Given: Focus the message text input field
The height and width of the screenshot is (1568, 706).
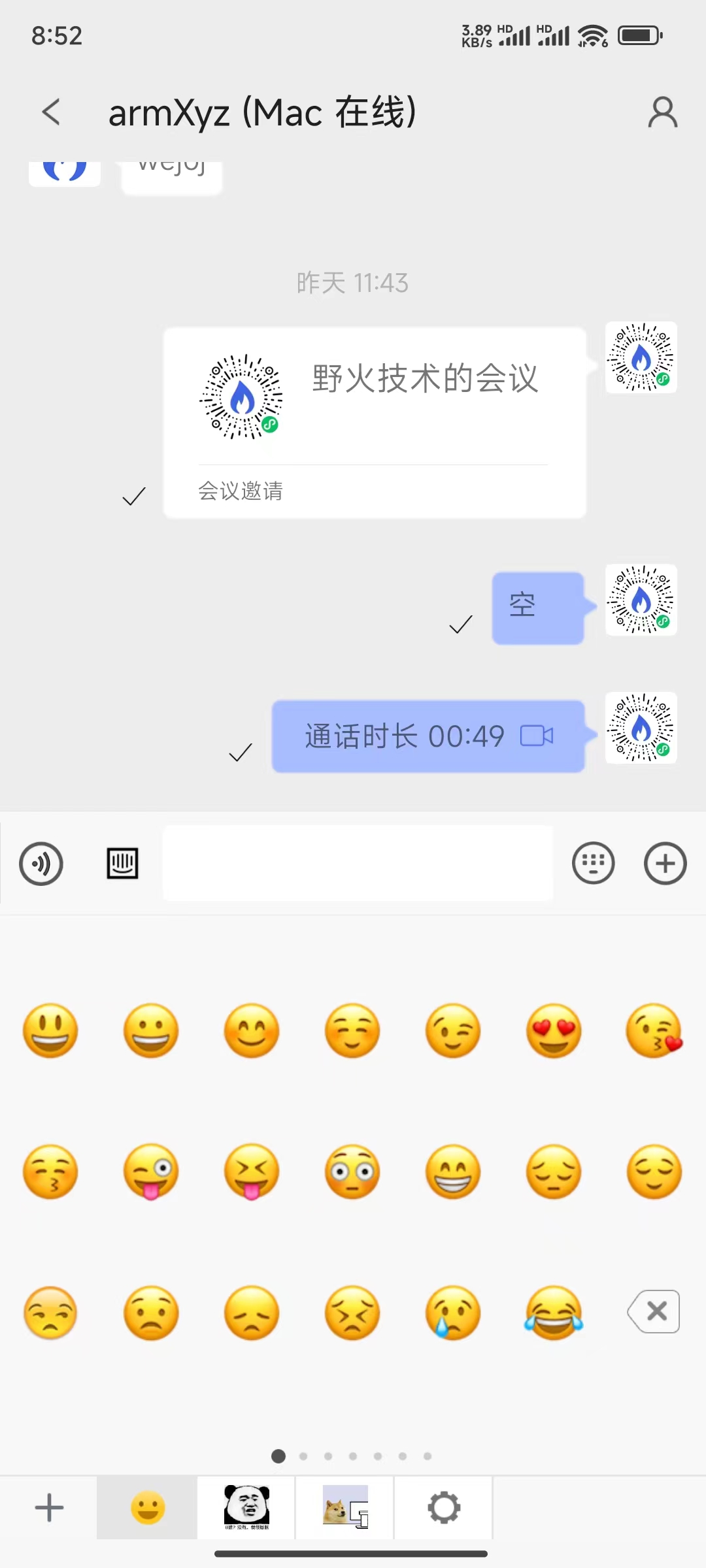Looking at the screenshot, I should point(358,863).
